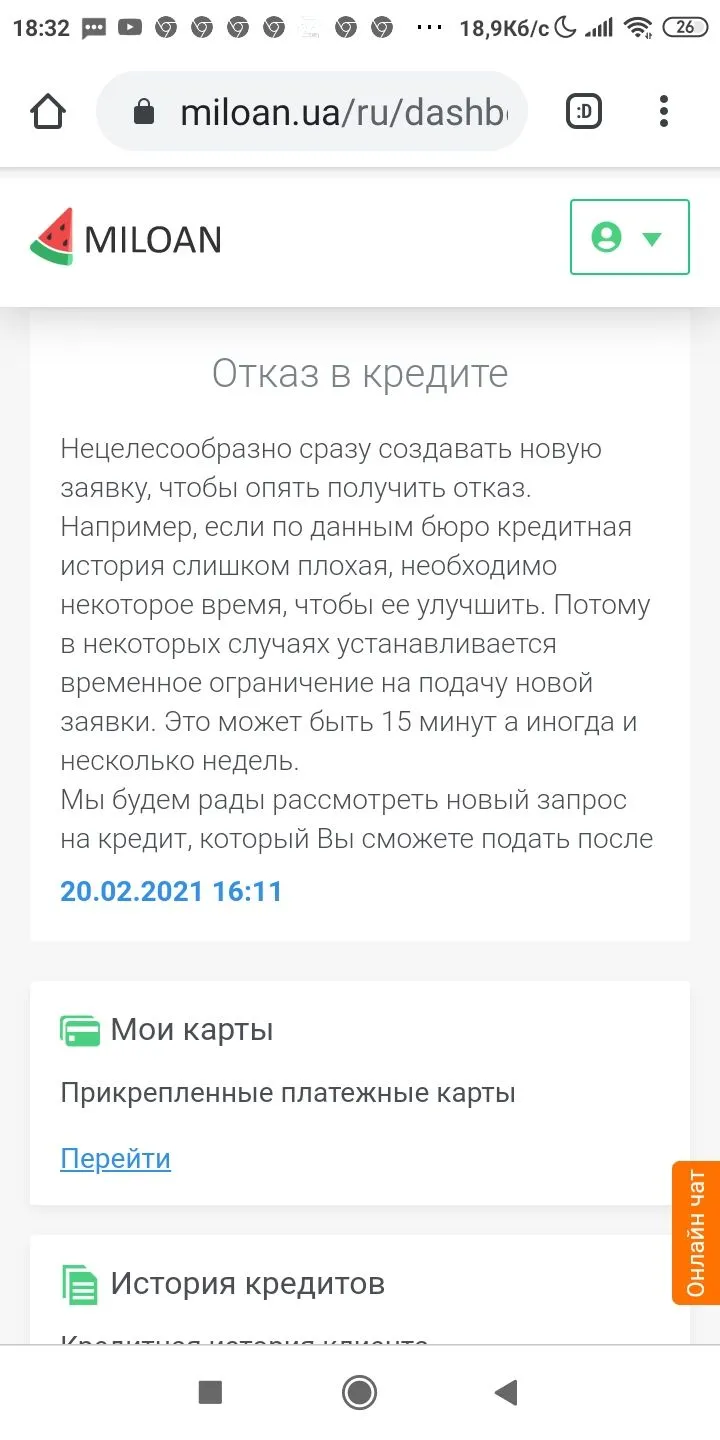The width and height of the screenshot is (720, 1440).
Task: Open the tab switcher
Action: click(x=584, y=112)
